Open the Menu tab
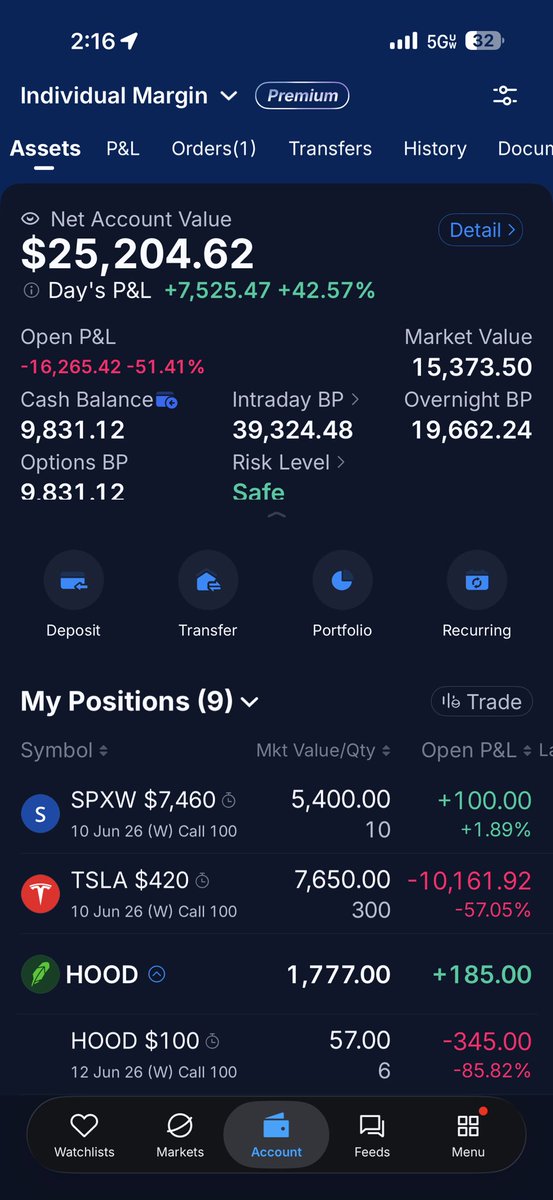 tap(468, 1137)
